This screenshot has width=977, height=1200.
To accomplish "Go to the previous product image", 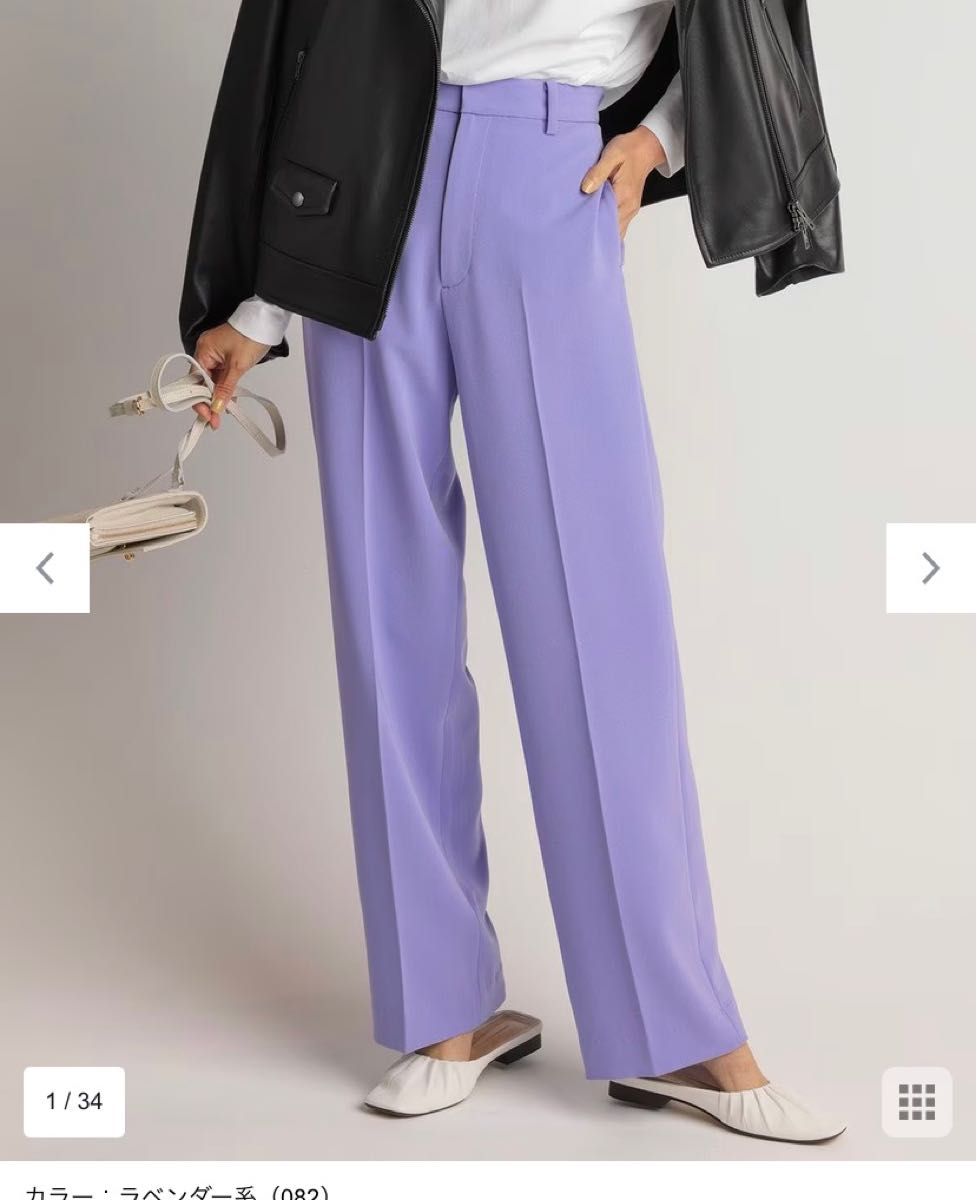I will (x=45, y=568).
